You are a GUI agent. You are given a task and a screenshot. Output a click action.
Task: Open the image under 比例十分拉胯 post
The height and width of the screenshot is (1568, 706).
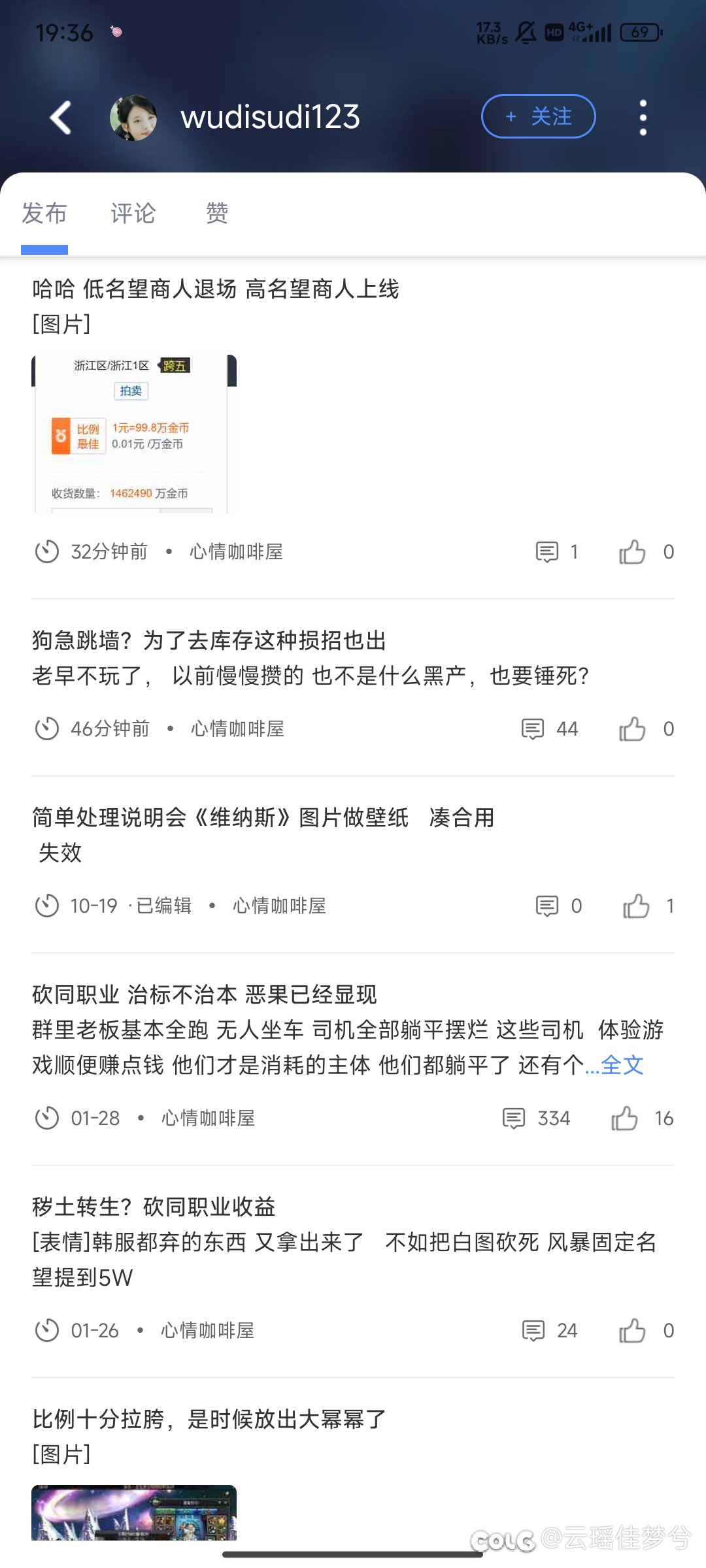click(134, 1512)
